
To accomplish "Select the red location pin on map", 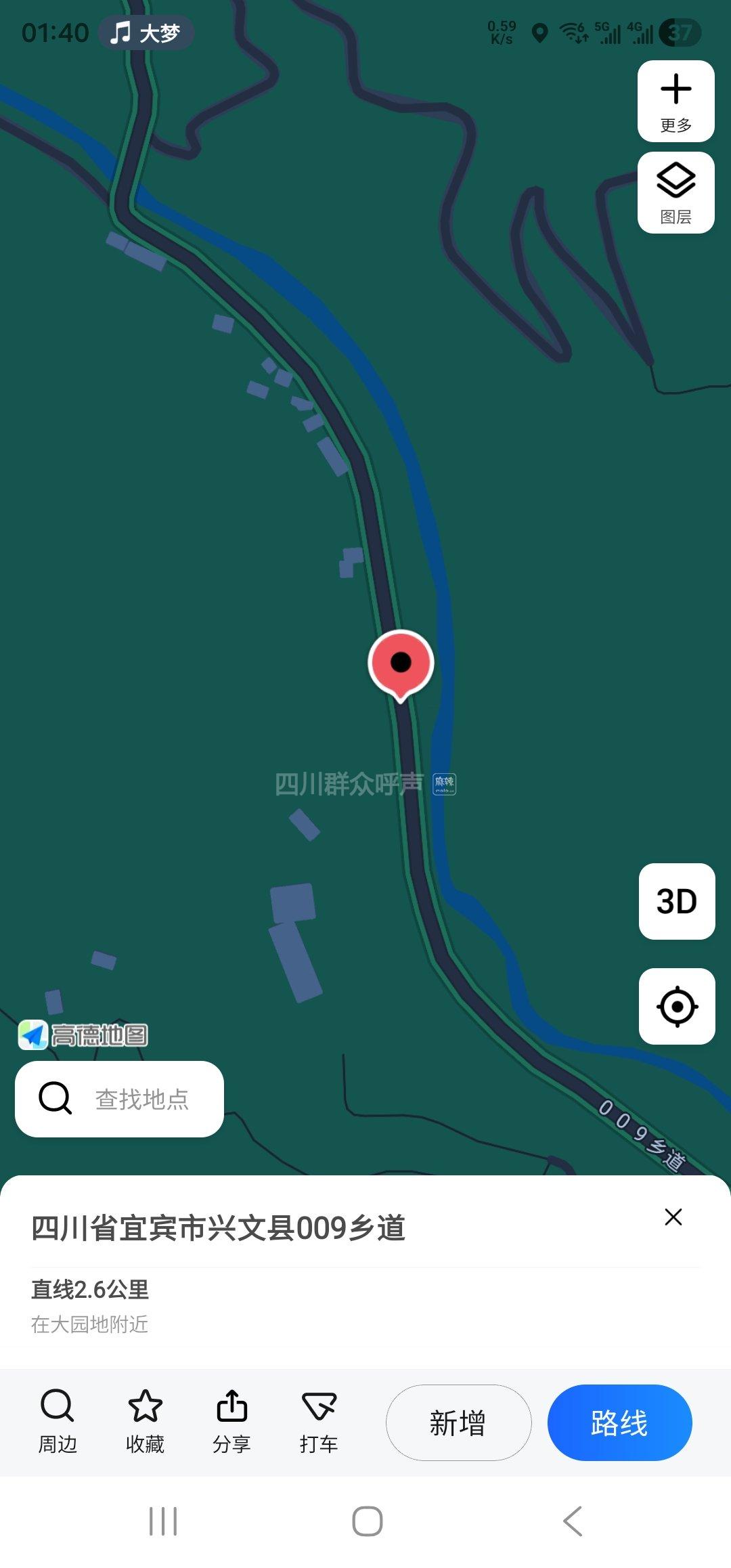I will click(401, 663).
